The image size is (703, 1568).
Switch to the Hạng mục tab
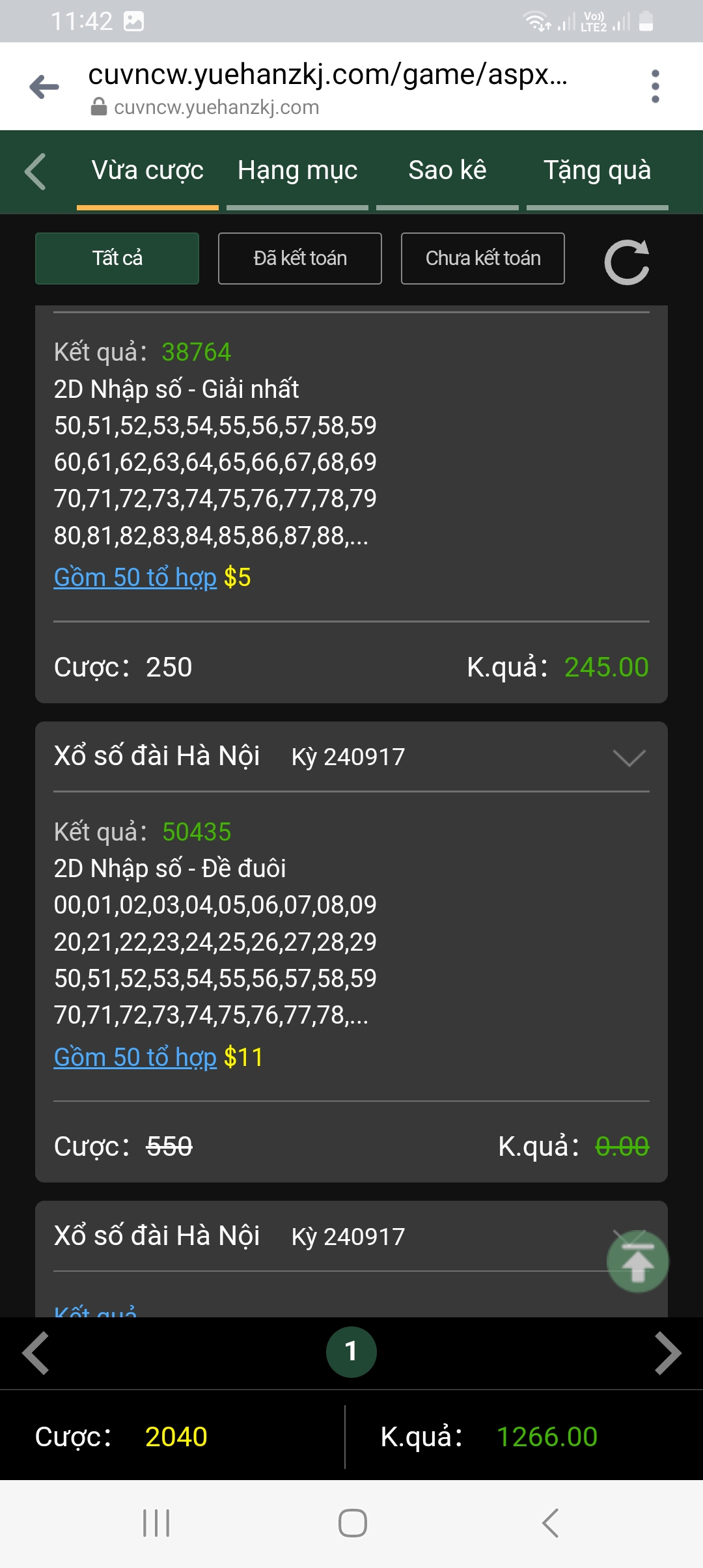[297, 171]
